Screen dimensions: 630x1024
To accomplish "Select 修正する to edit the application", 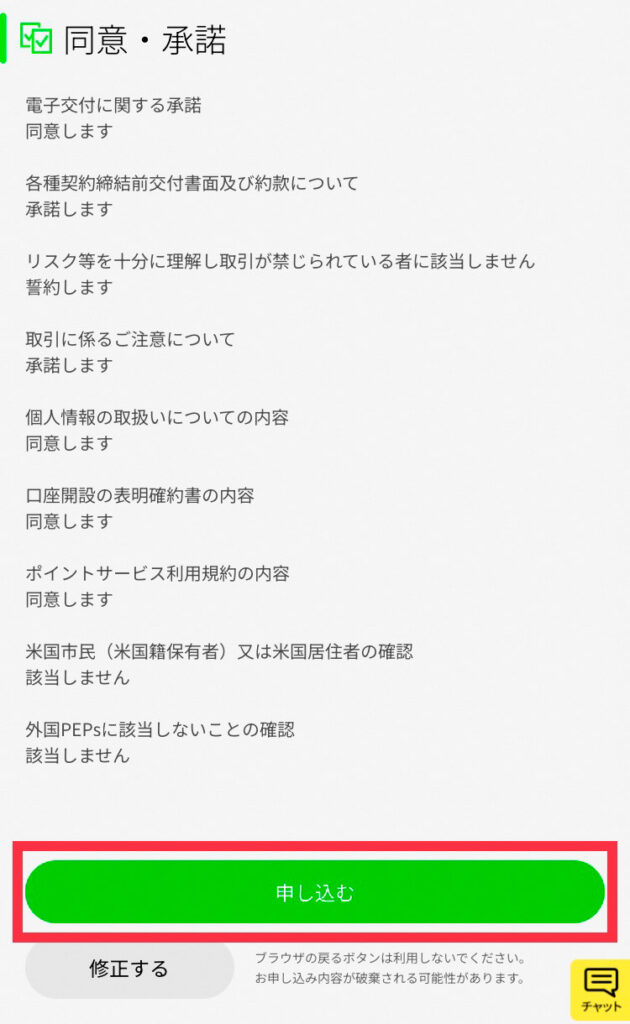I will click(129, 968).
